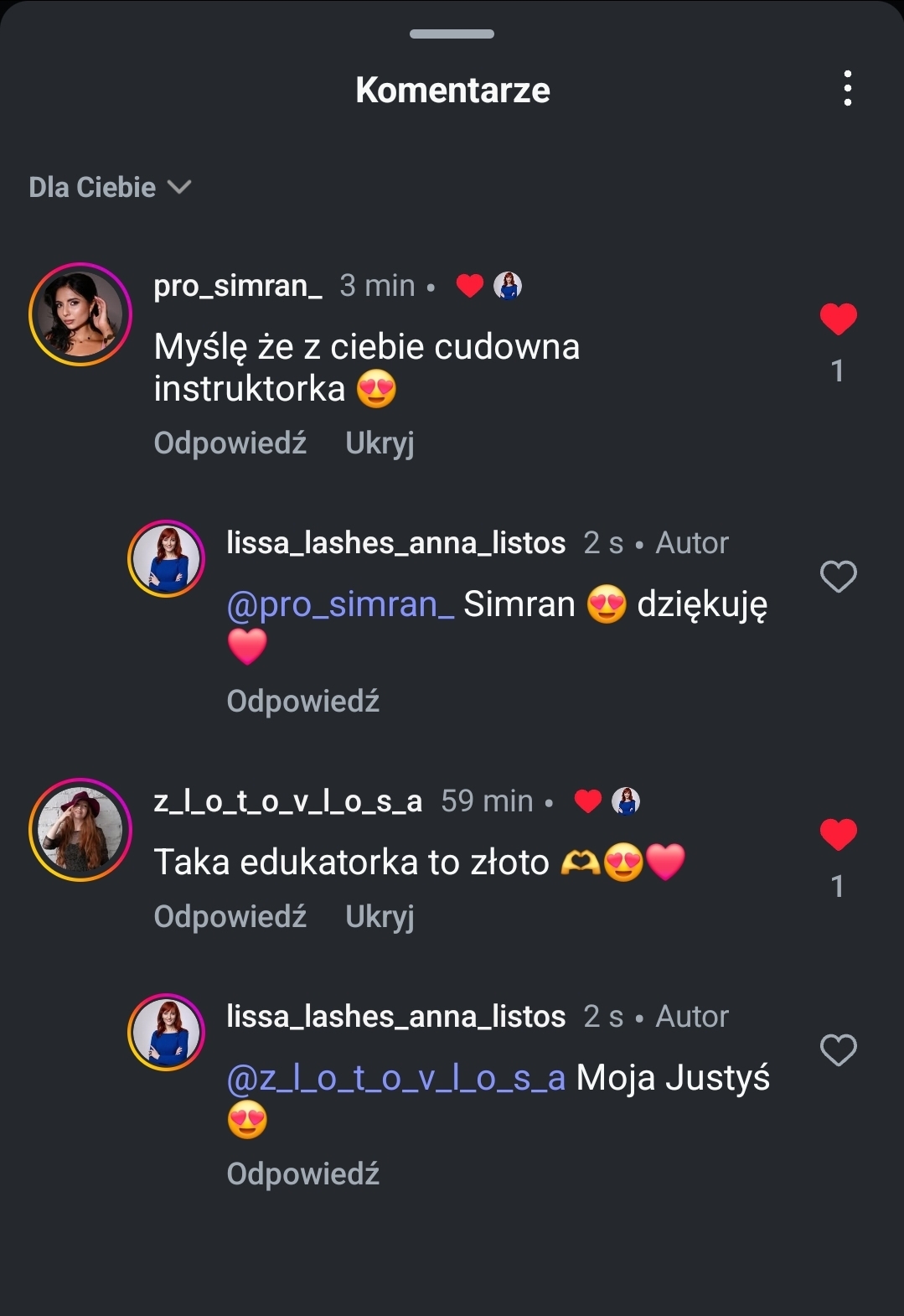Tap Odpowiedź under the Moja Justyś reply

pos(302,1174)
